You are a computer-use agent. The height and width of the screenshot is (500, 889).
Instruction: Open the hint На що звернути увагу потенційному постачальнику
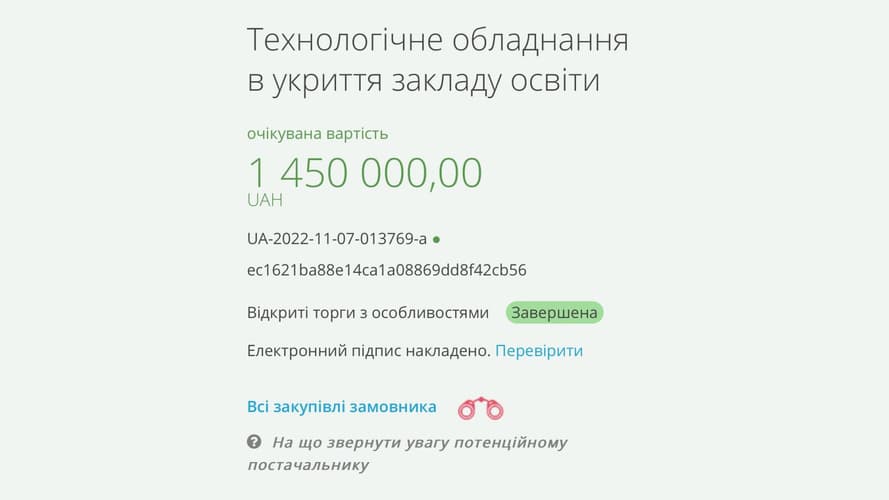[420, 442]
